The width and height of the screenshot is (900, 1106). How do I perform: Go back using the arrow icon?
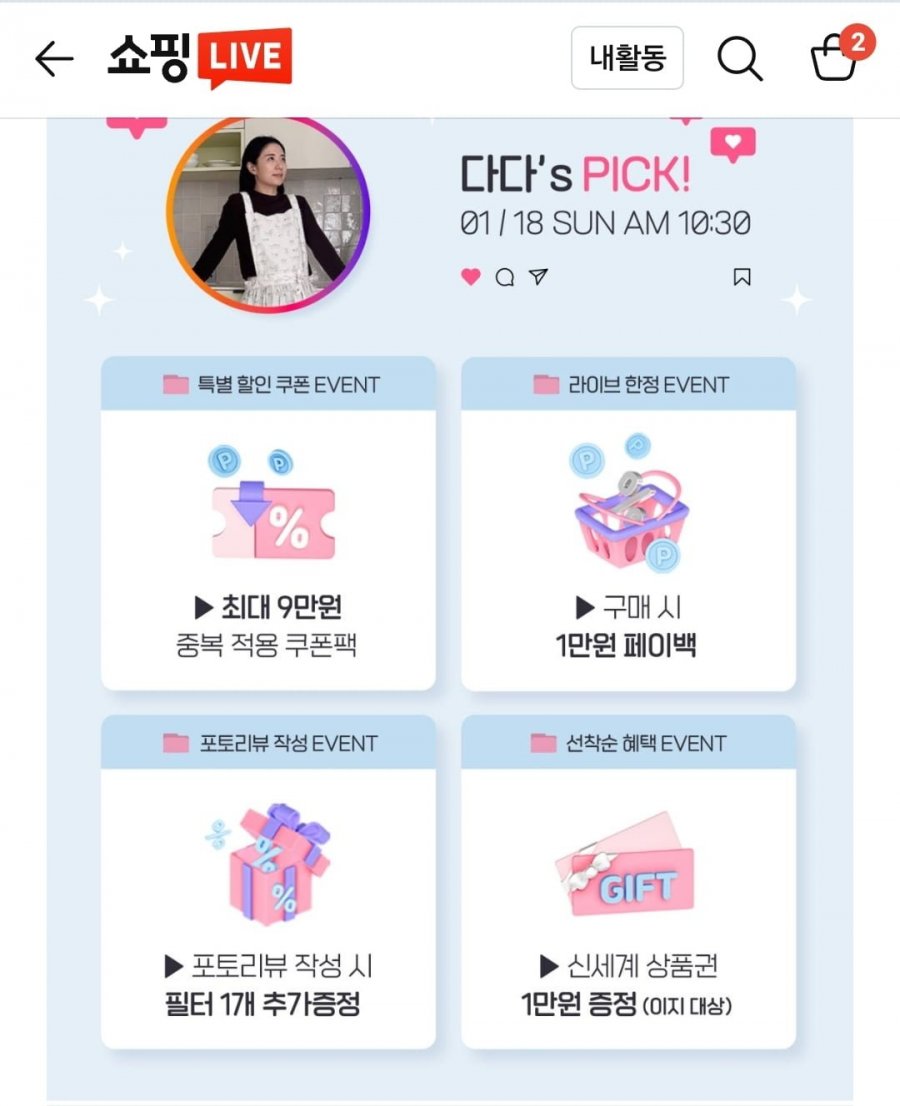pyautogui.click(x=54, y=60)
